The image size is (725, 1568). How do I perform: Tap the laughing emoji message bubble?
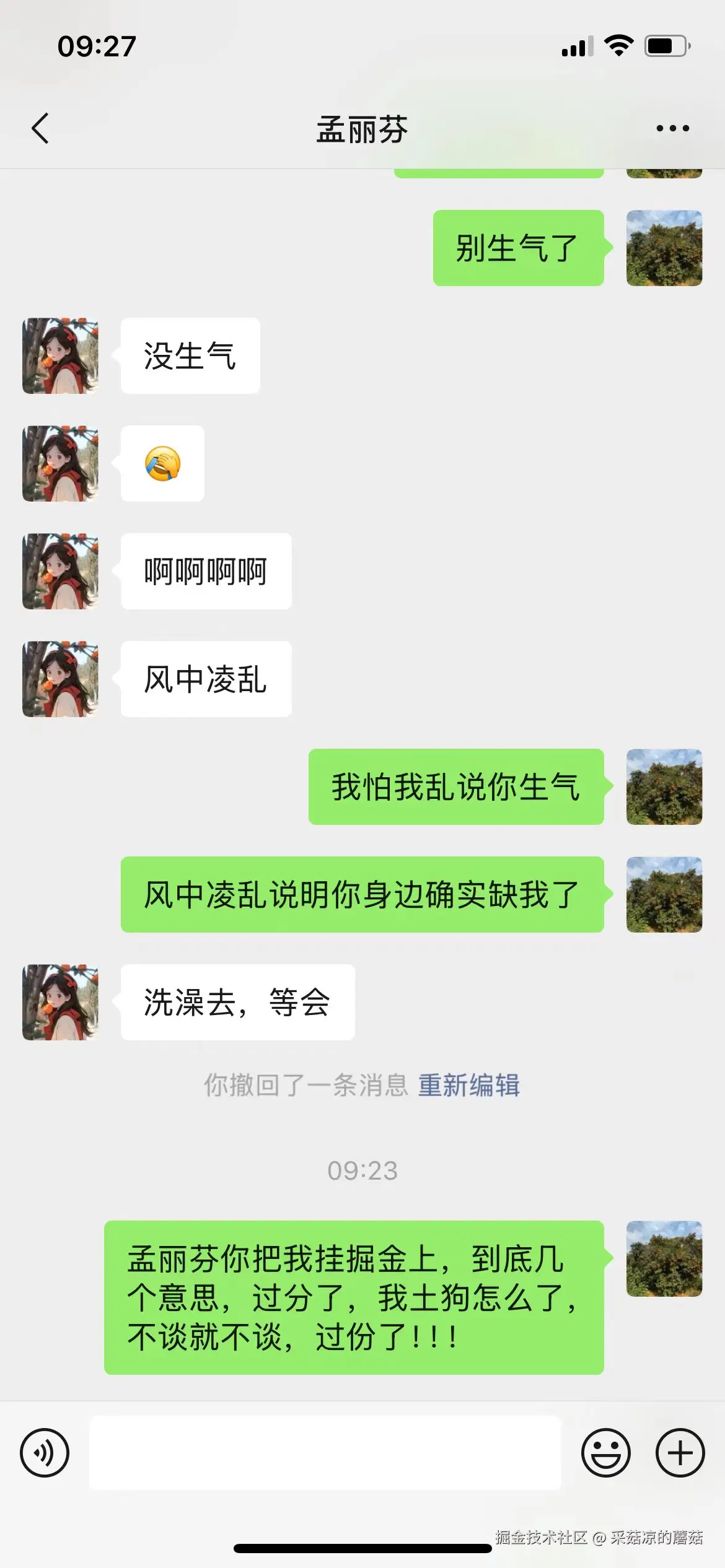tap(163, 463)
